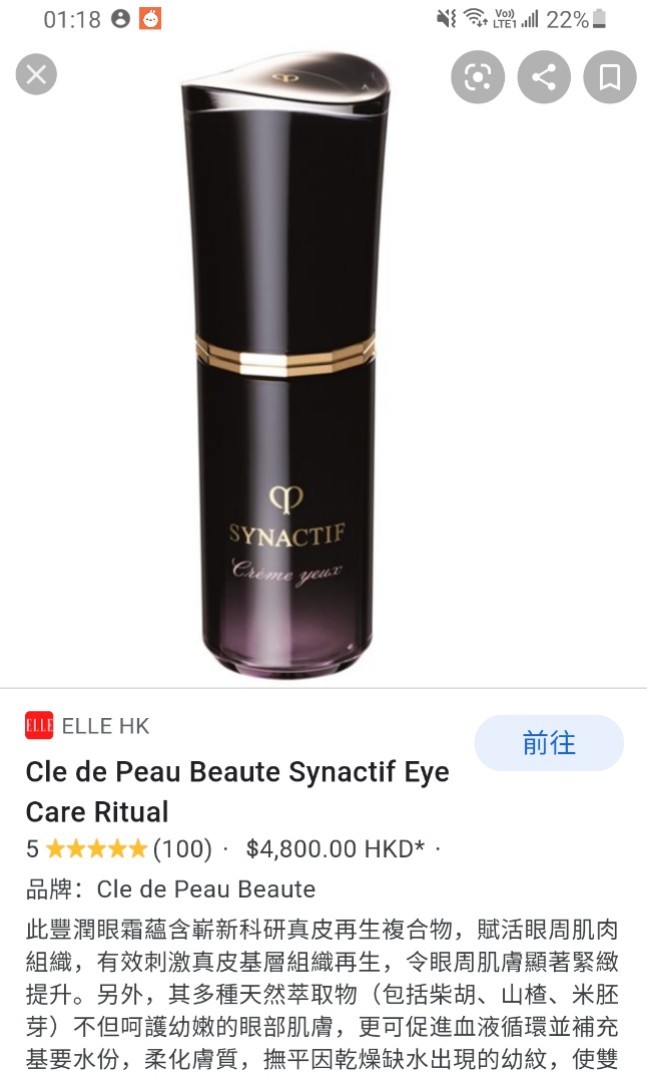Close the image viewer
This screenshot has height=1080, width=647.
click(x=37, y=75)
